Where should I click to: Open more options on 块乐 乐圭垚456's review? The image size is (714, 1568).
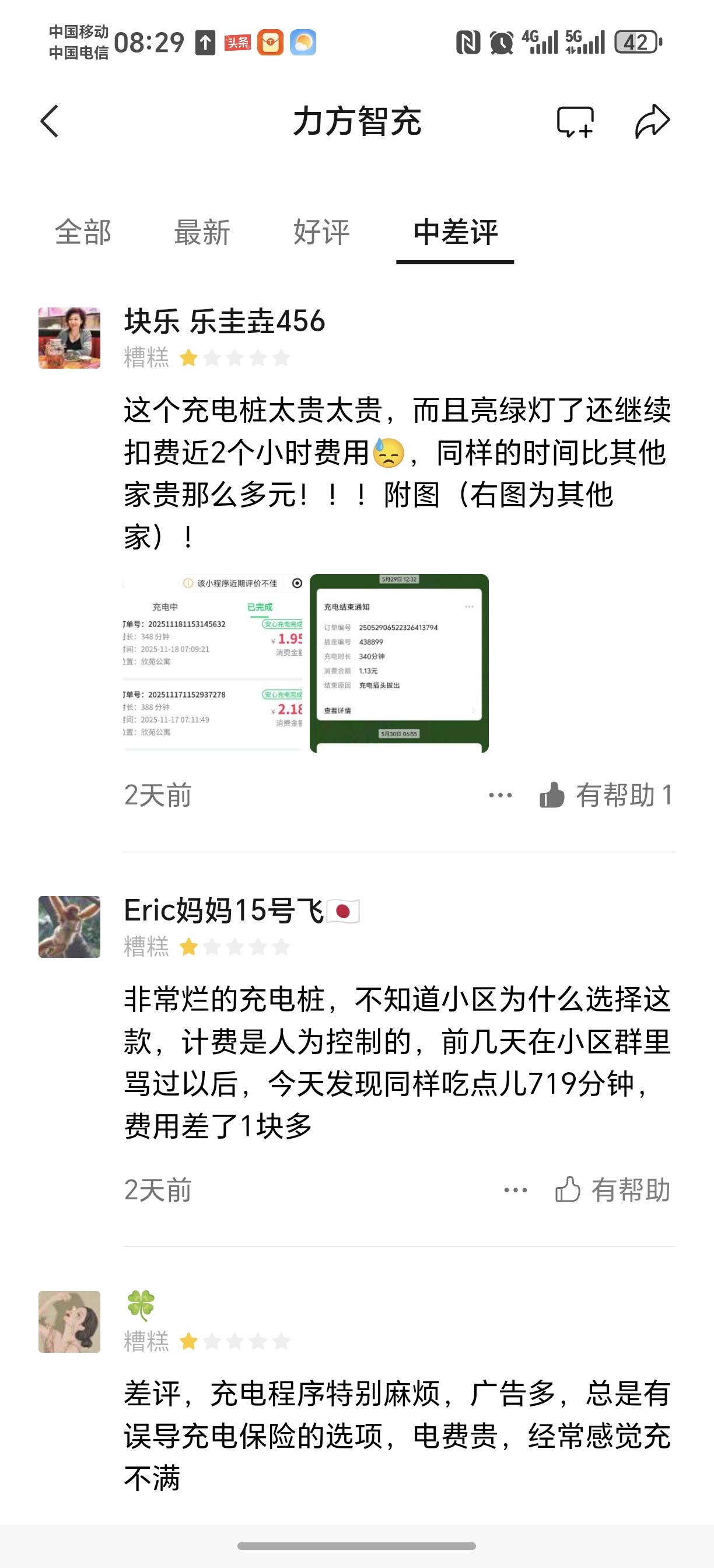501,795
